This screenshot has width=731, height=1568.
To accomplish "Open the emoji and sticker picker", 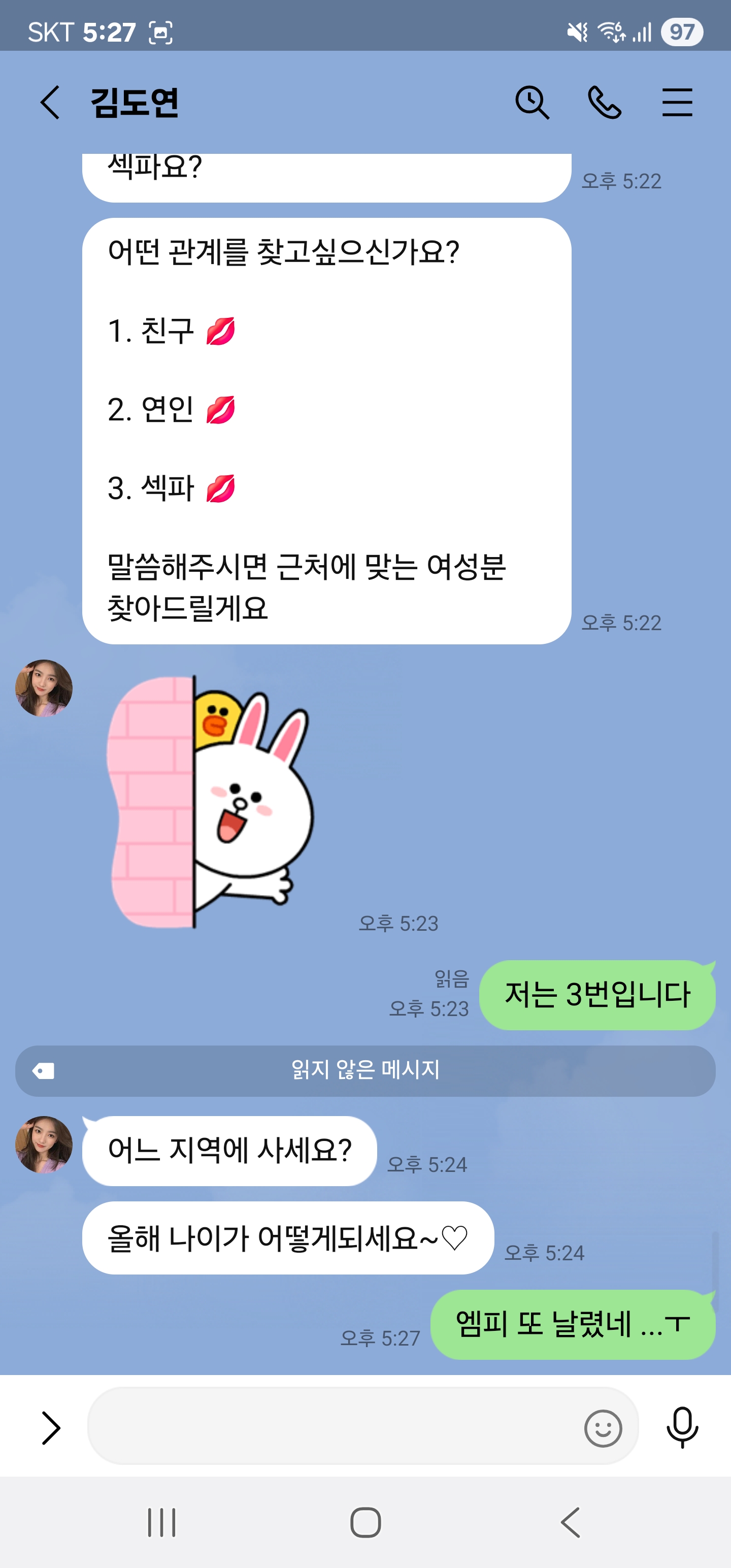I will point(603,1427).
